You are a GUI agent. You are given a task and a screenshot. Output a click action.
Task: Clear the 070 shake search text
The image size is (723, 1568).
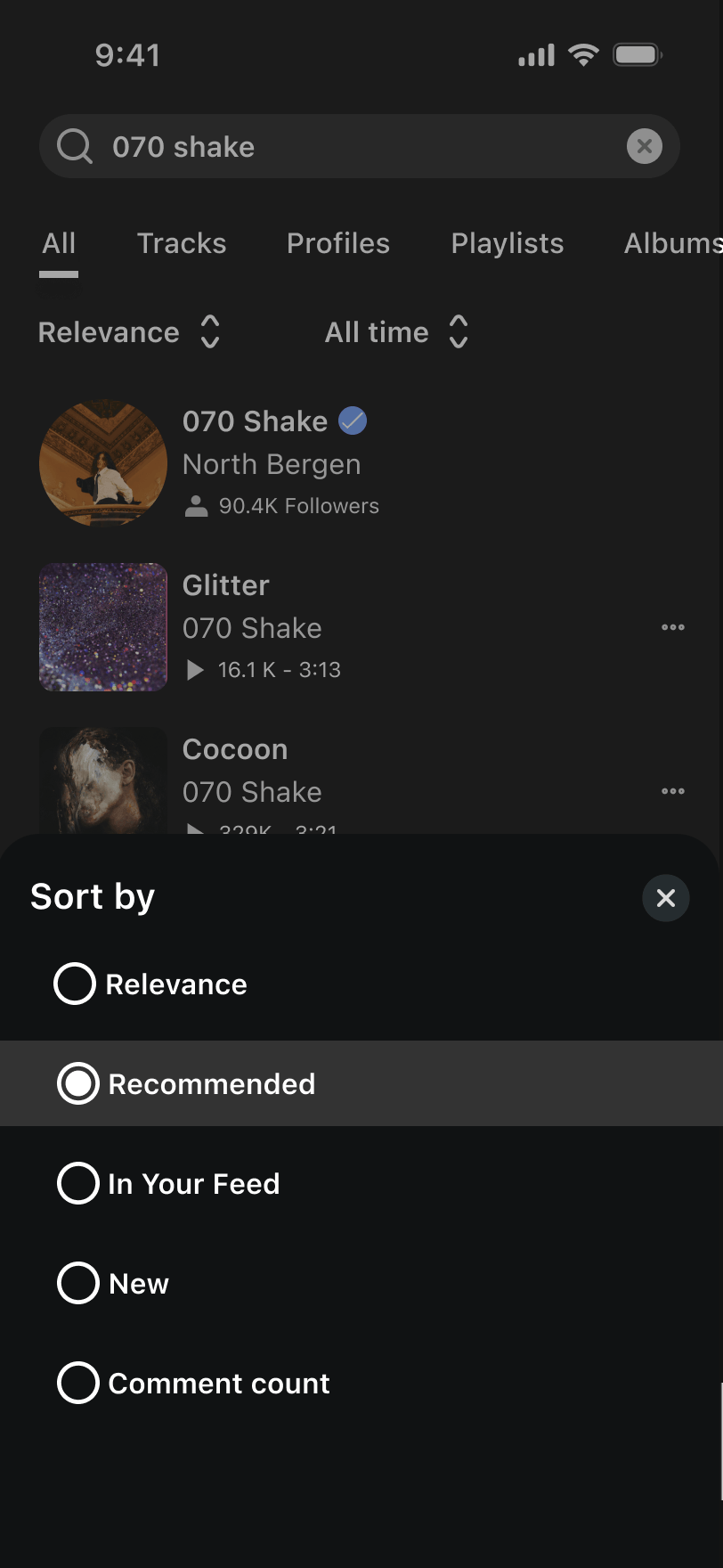click(x=644, y=146)
